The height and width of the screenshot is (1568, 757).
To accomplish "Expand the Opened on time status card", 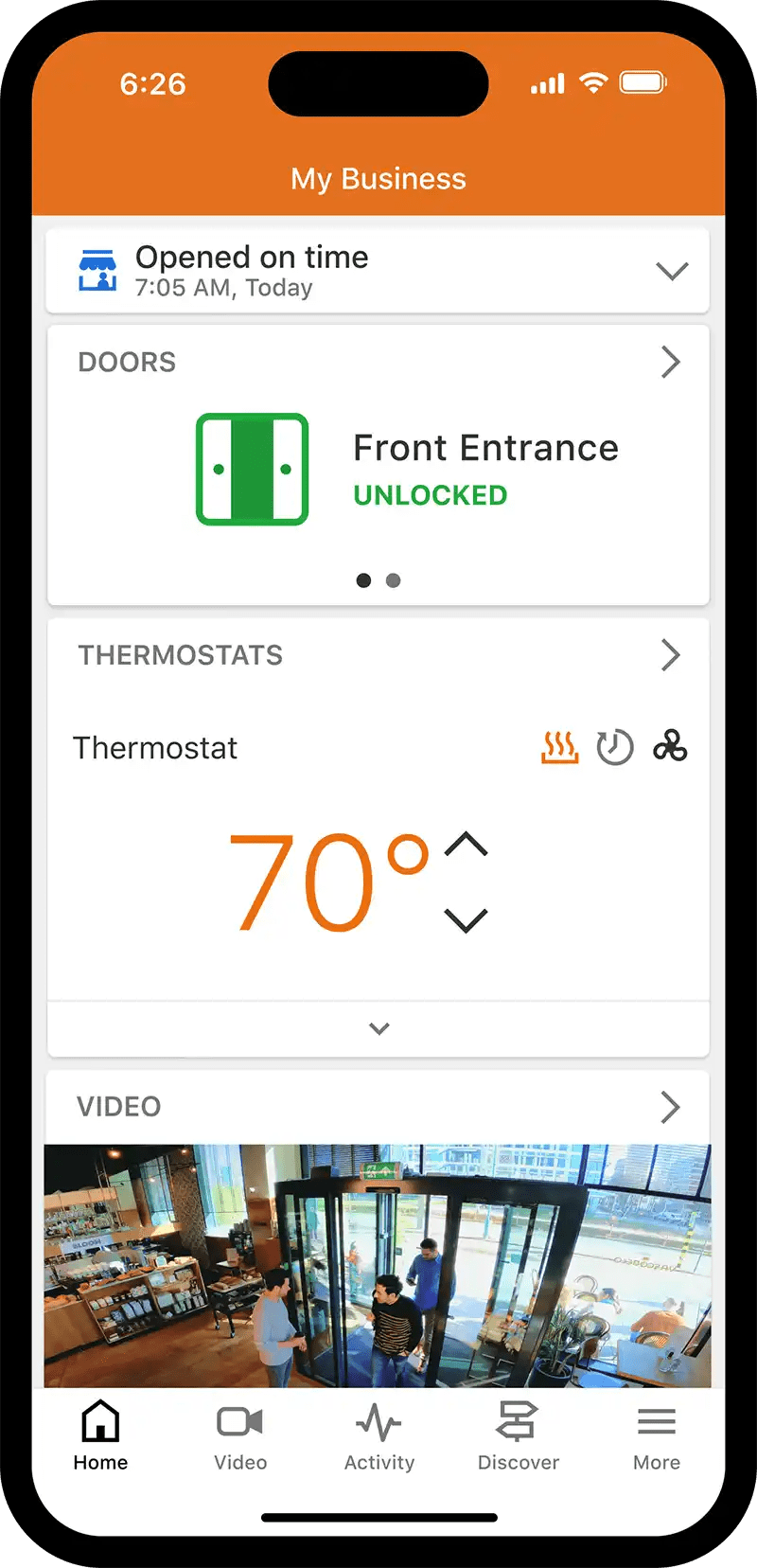I will (672, 272).
